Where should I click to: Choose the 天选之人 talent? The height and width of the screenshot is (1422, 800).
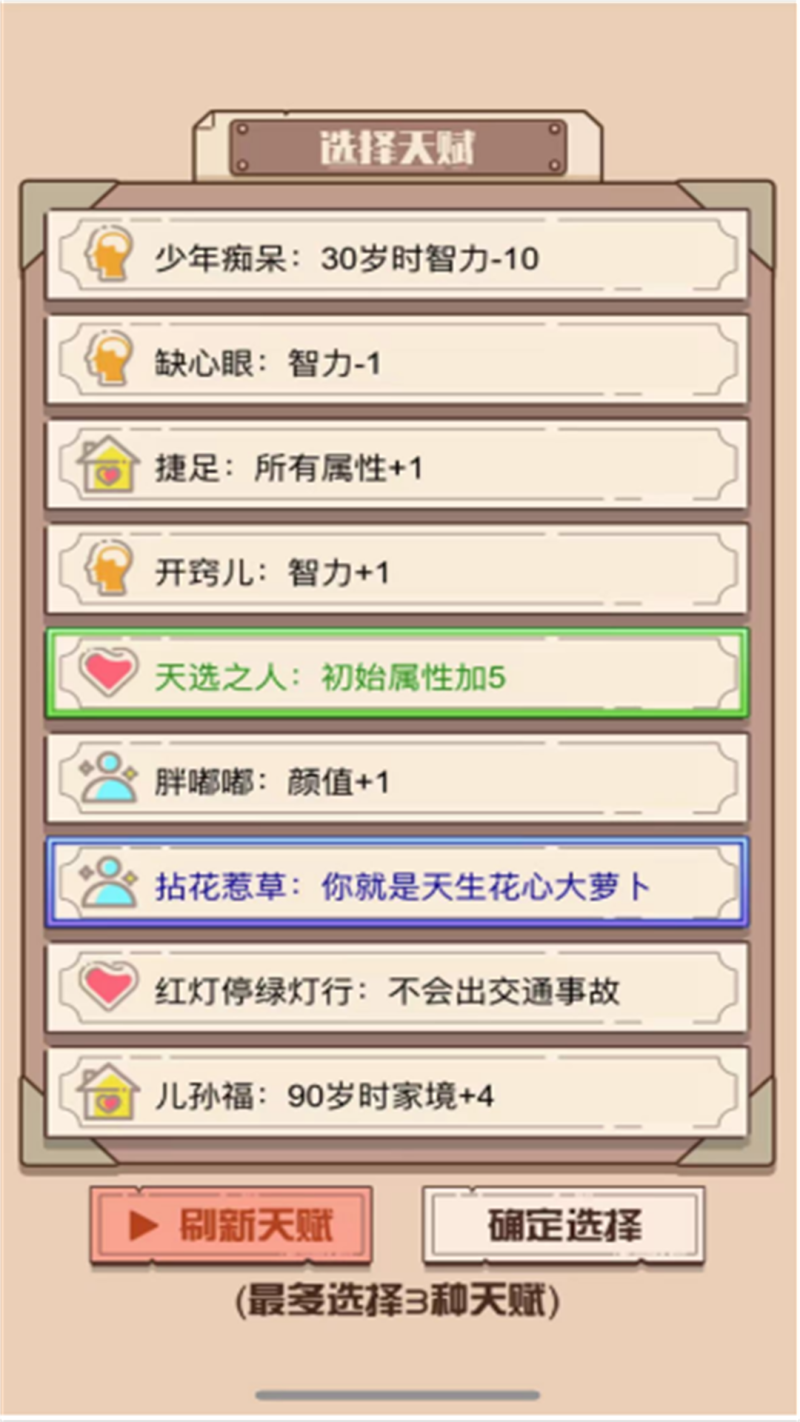(x=397, y=677)
